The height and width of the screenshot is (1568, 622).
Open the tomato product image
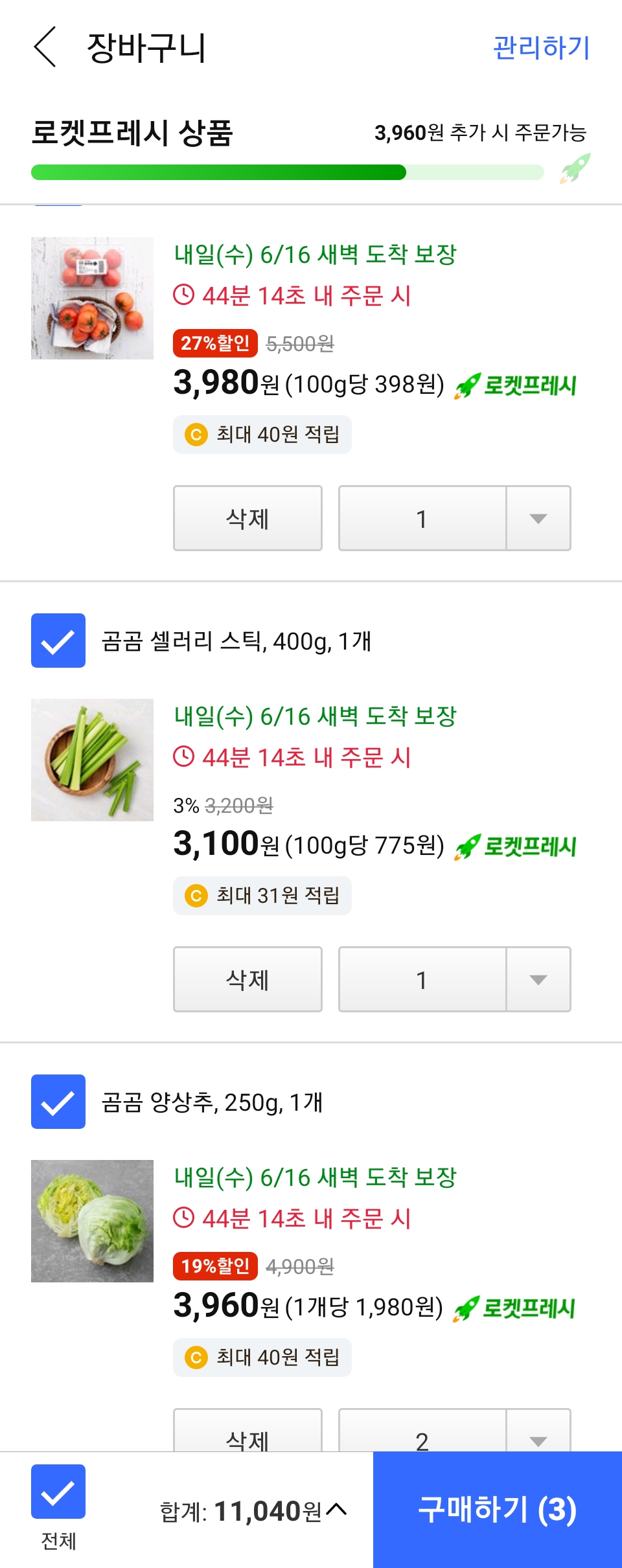(x=92, y=298)
